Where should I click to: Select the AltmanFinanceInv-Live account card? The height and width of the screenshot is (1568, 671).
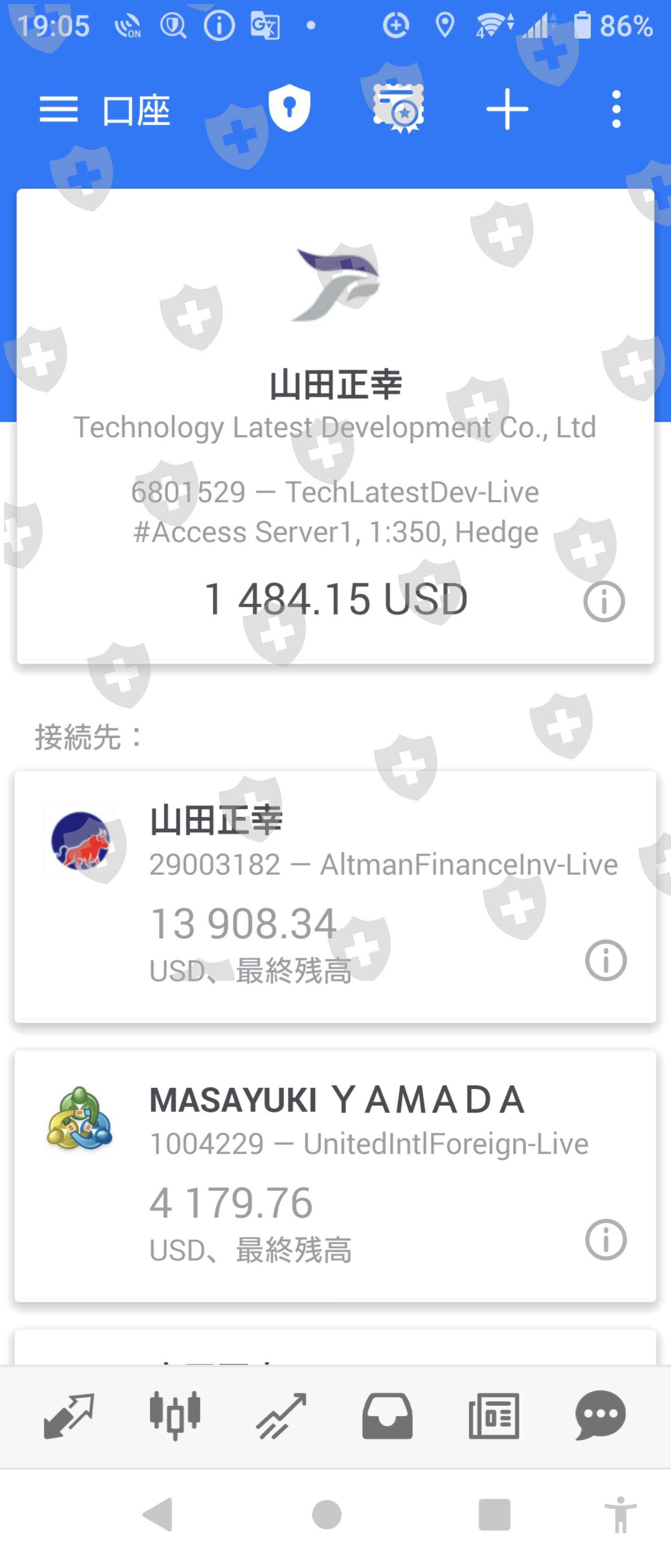click(x=335, y=895)
